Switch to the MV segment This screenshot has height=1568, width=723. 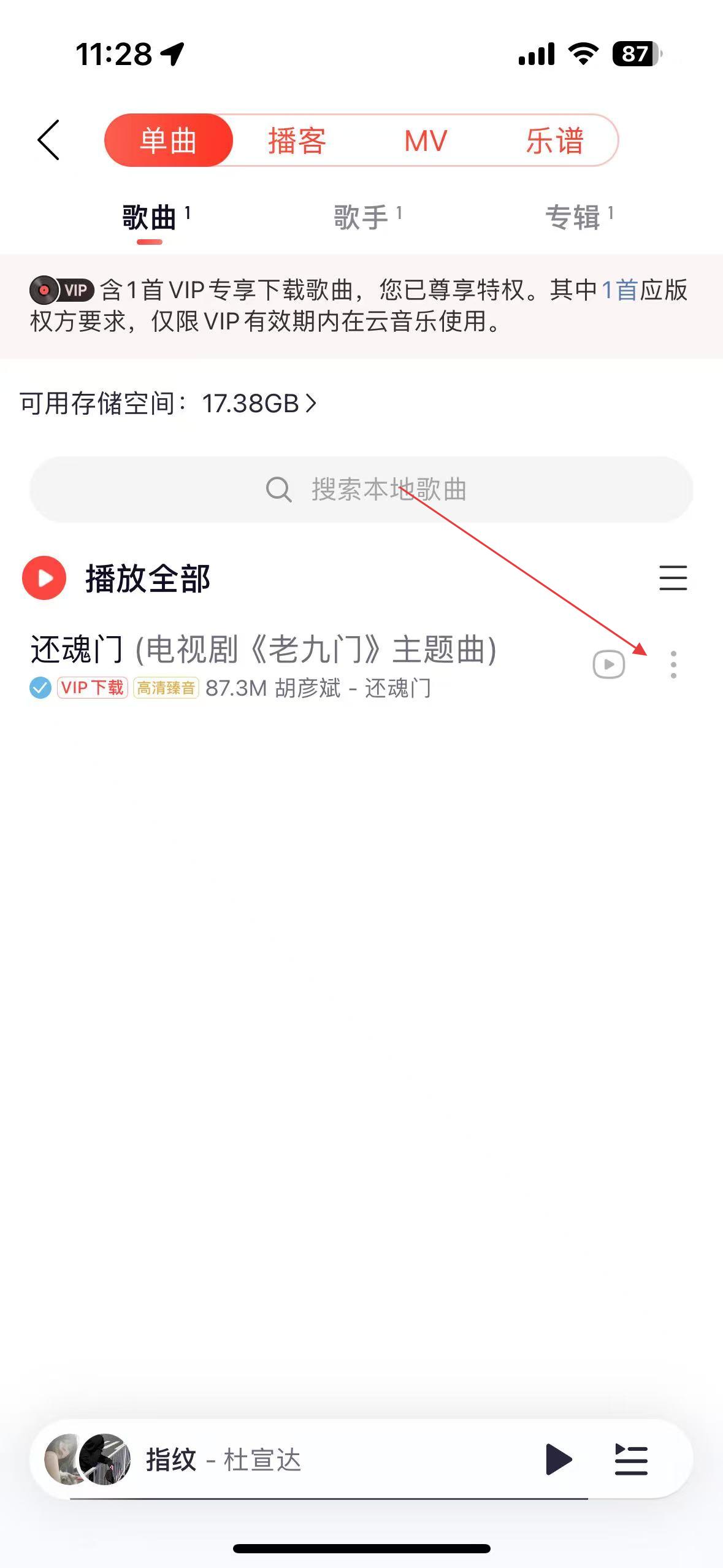pyautogui.click(x=426, y=141)
